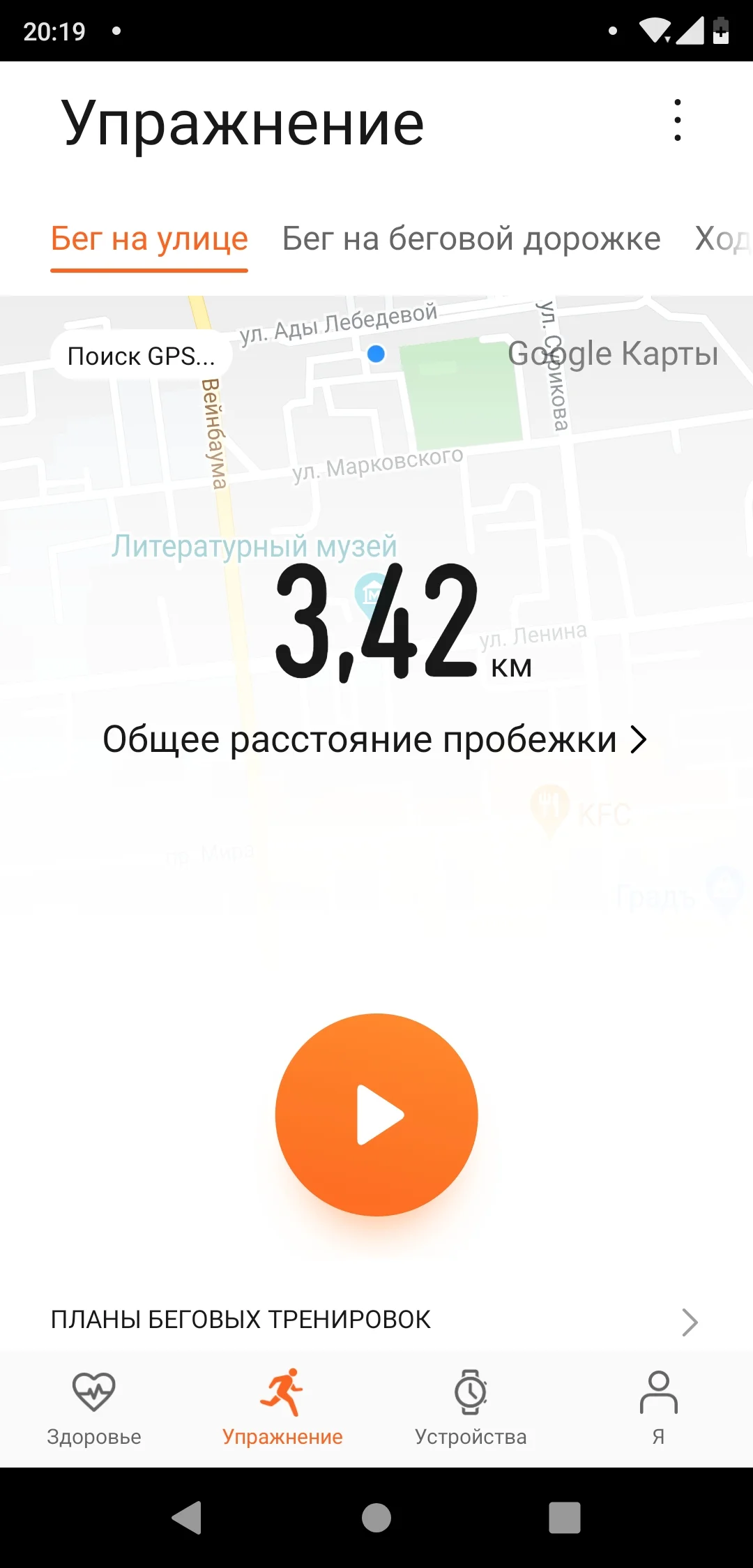Go to the home screen
753x1568 pixels.
pos(376,1518)
